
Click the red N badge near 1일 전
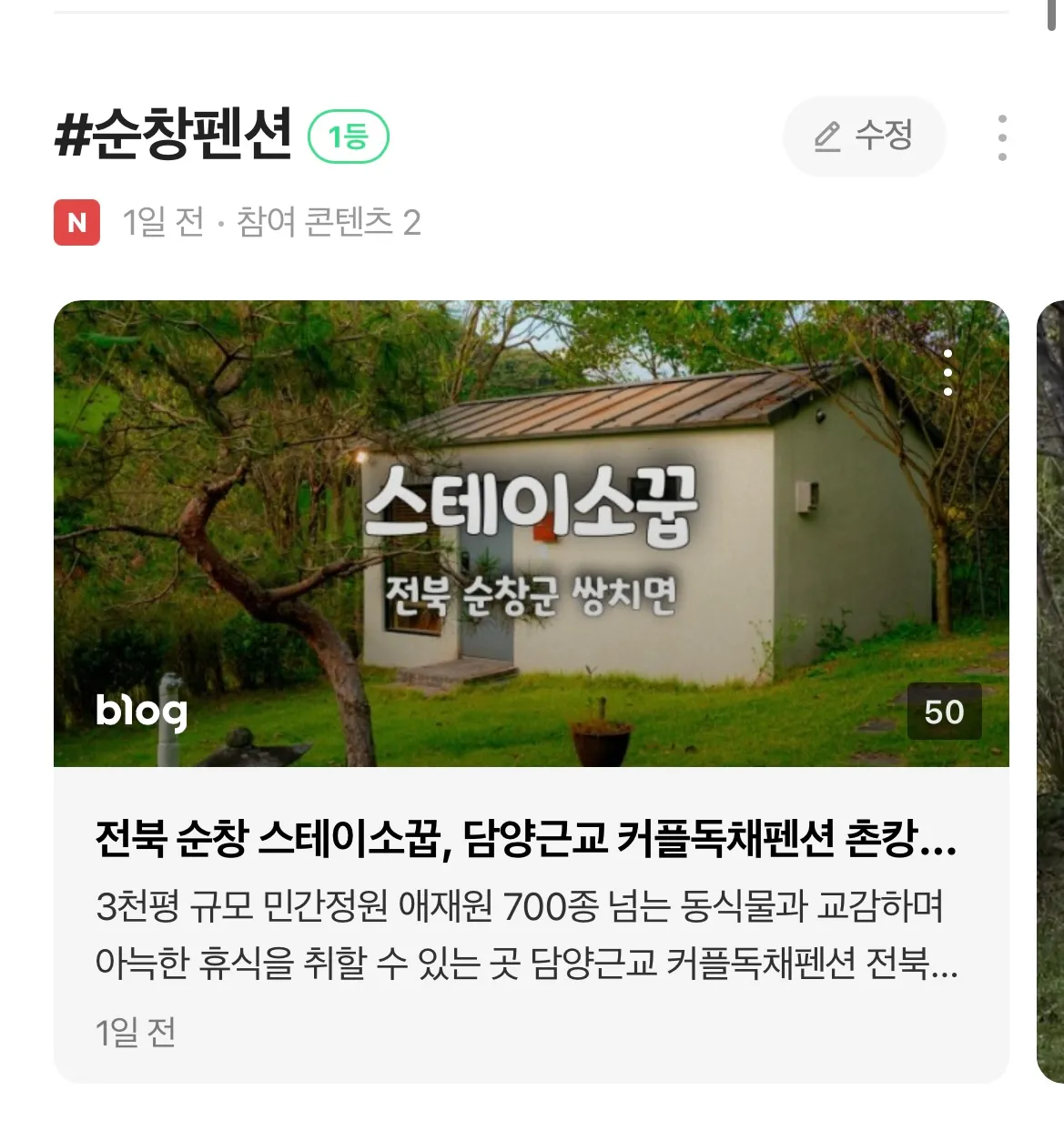tap(77, 221)
